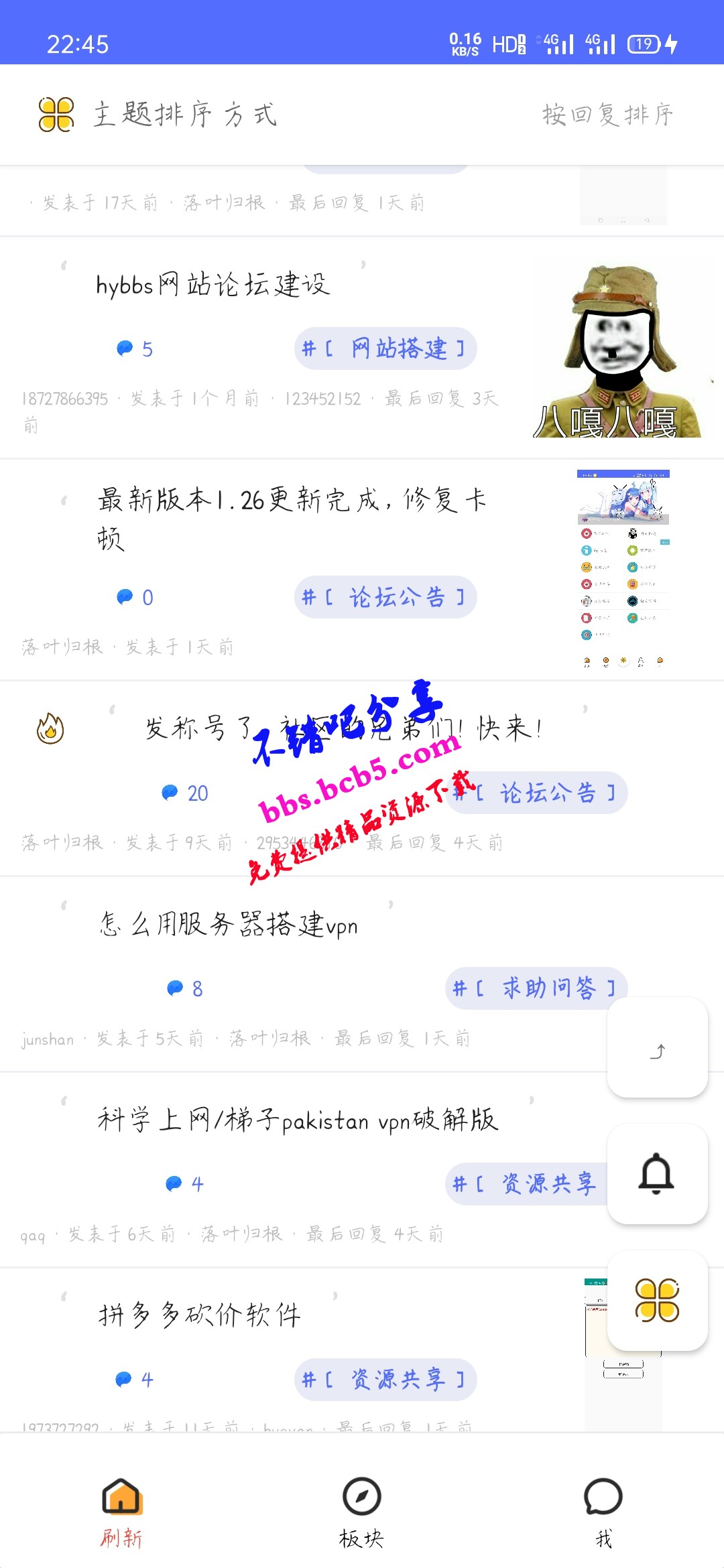The height and width of the screenshot is (1568, 724).
Task: Open the notifications bell
Action: click(658, 1174)
